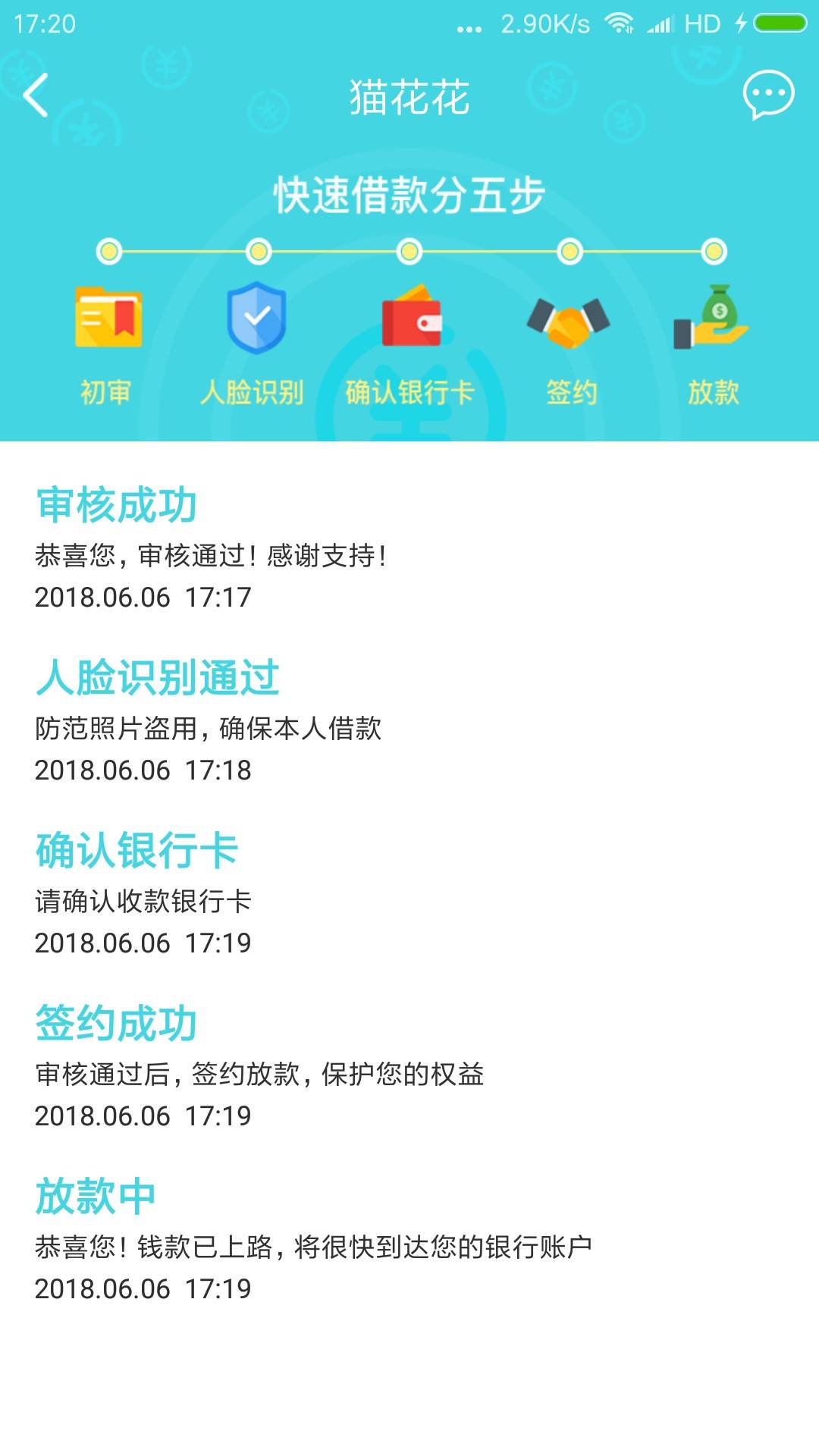Open the chat message icon
819x1456 pixels.
coord(768,95)
